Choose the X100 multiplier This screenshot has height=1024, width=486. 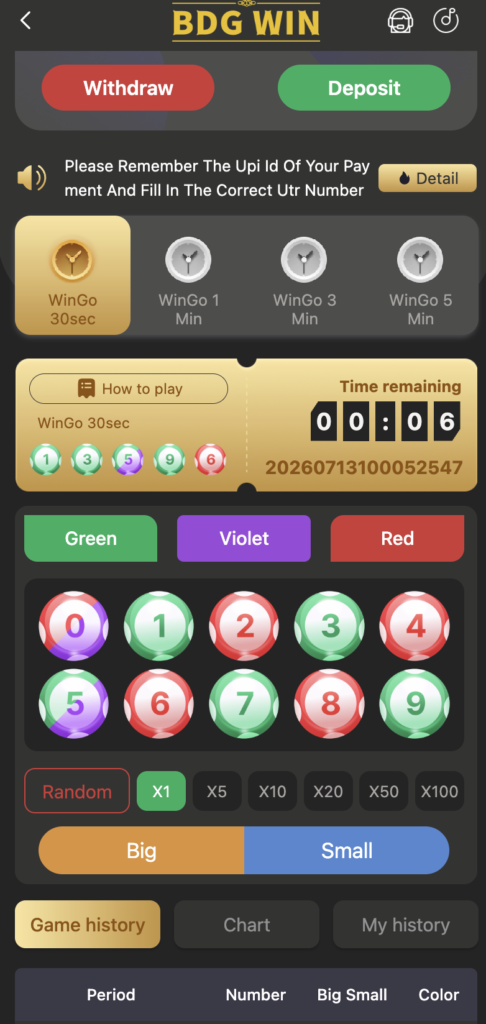pos(440,792)
